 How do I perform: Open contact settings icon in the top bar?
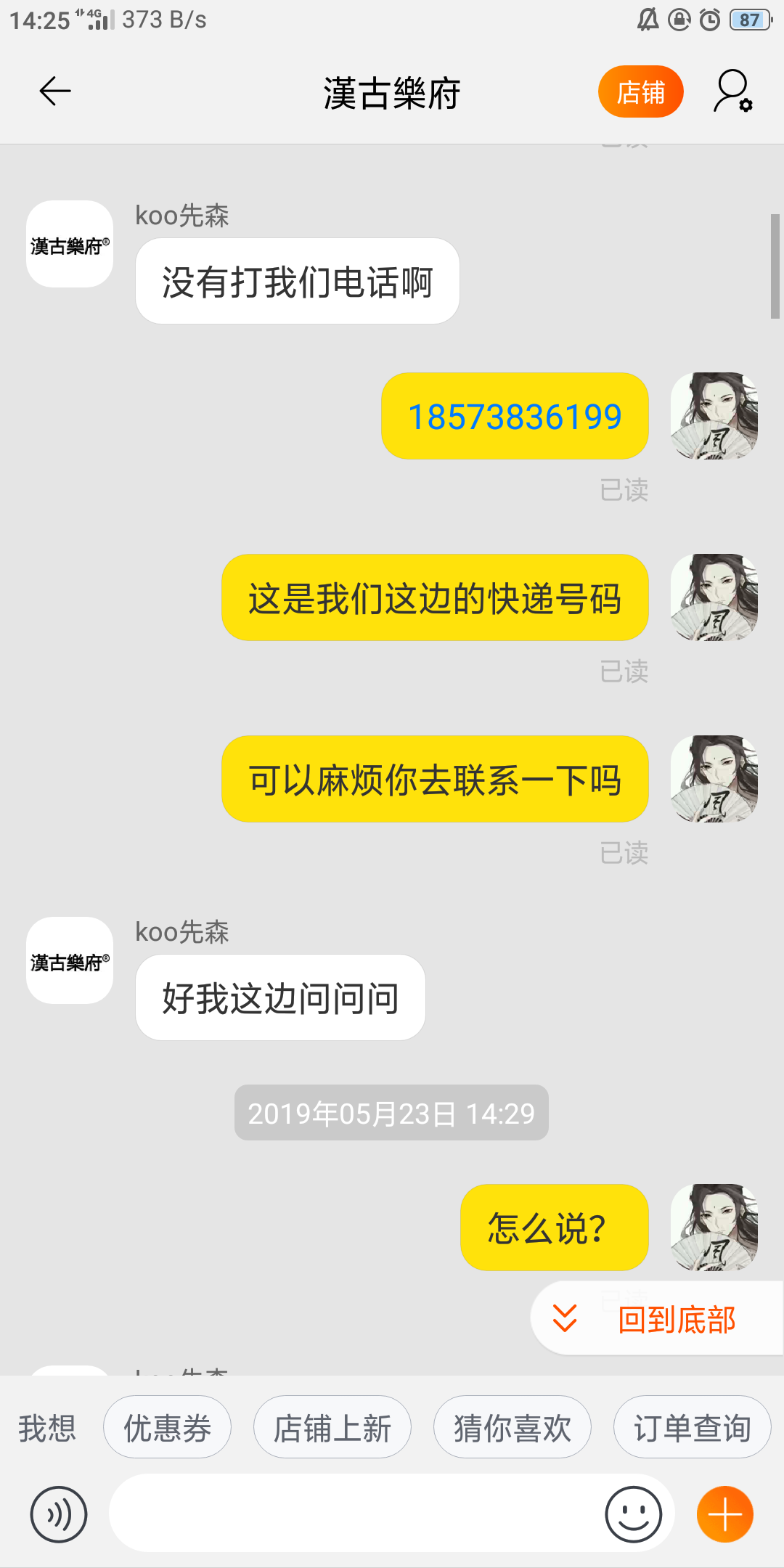(x=732, y=92)
